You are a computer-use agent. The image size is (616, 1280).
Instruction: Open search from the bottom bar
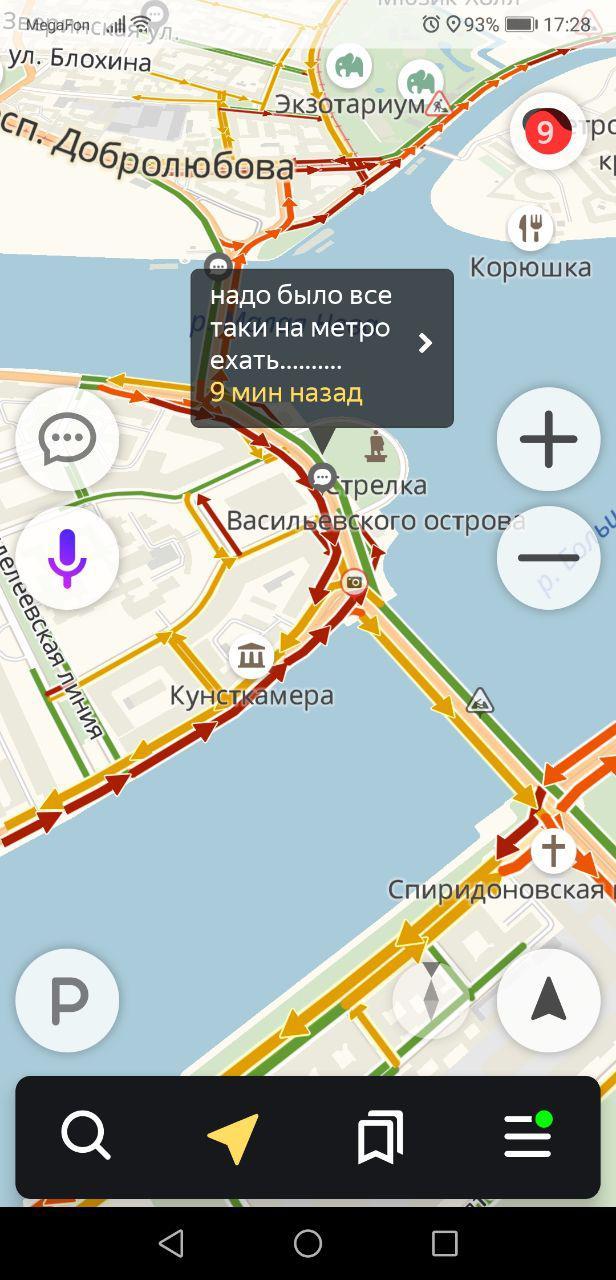(86, 1137)
